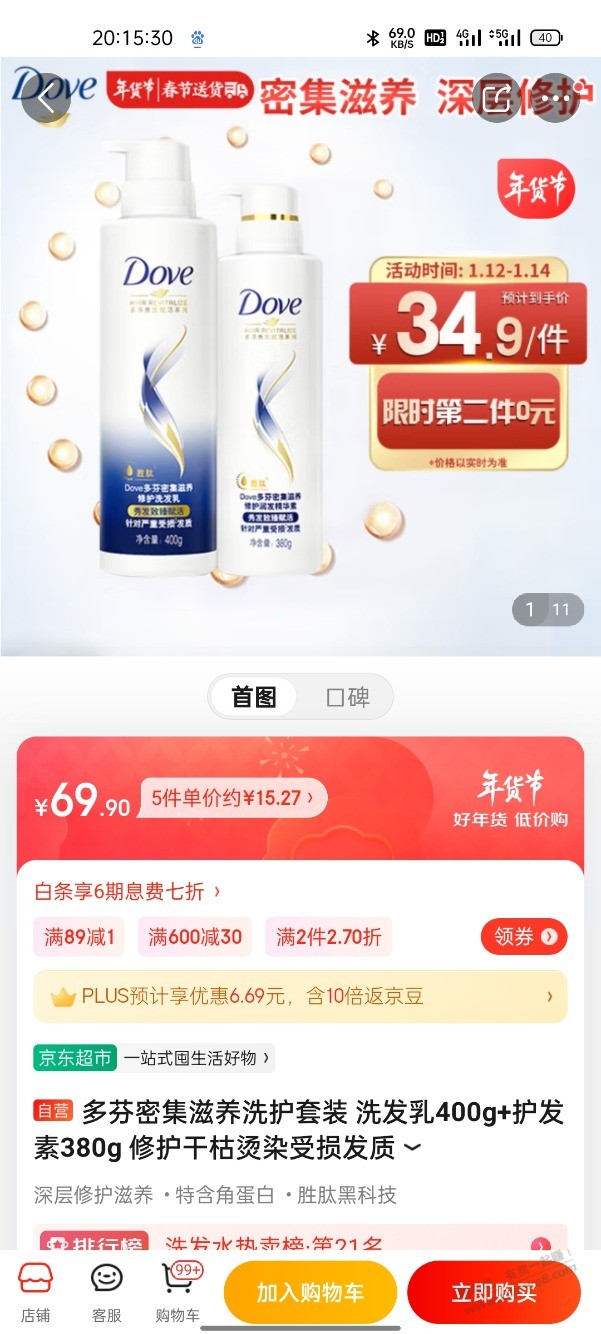Tap 领券 to claim coupons
The height and width of the screenshot is (1334, 601).
[x=524, y=936]
